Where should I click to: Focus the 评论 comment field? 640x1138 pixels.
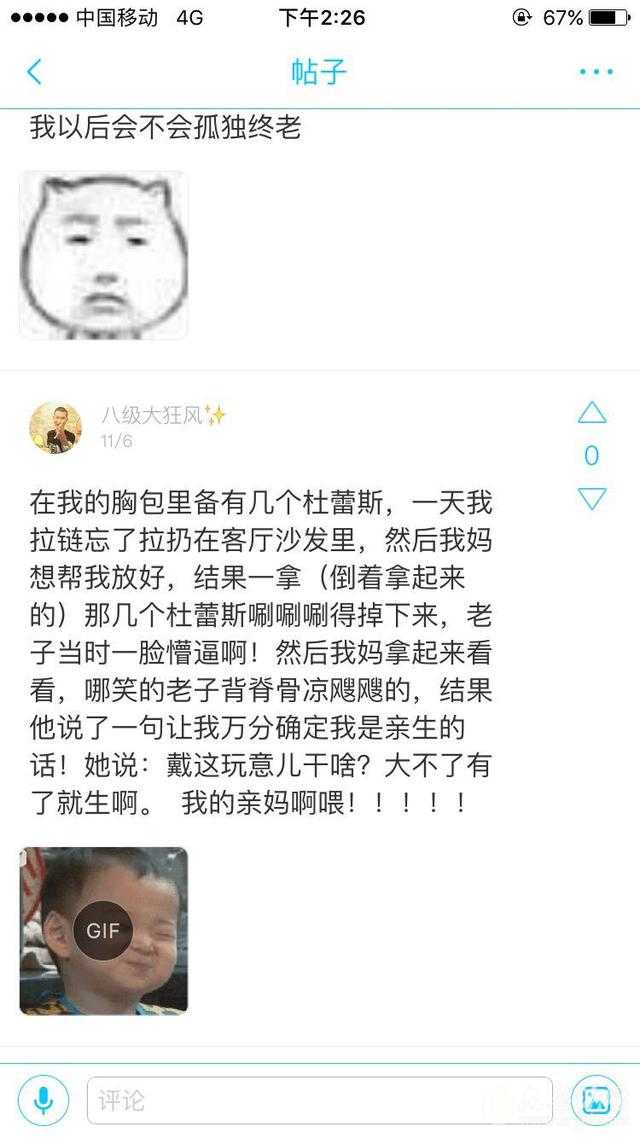(x=319, y=1101)
